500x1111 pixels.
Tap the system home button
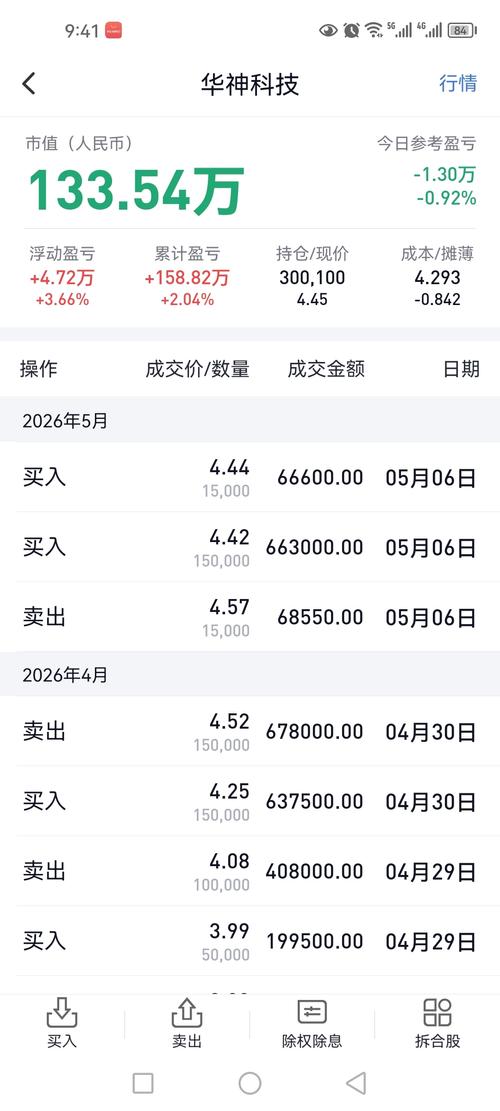point(250,1083)
